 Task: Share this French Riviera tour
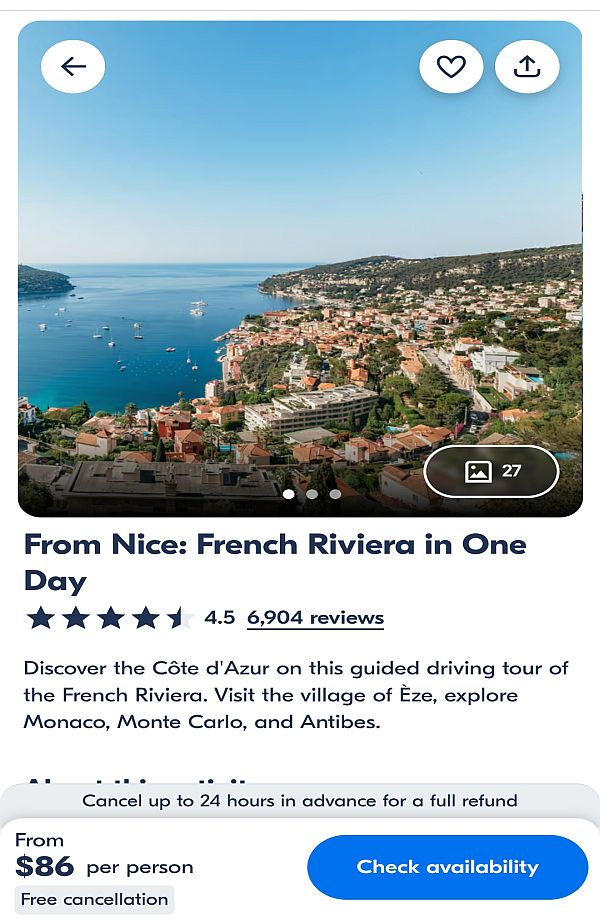tap(527, 67)
